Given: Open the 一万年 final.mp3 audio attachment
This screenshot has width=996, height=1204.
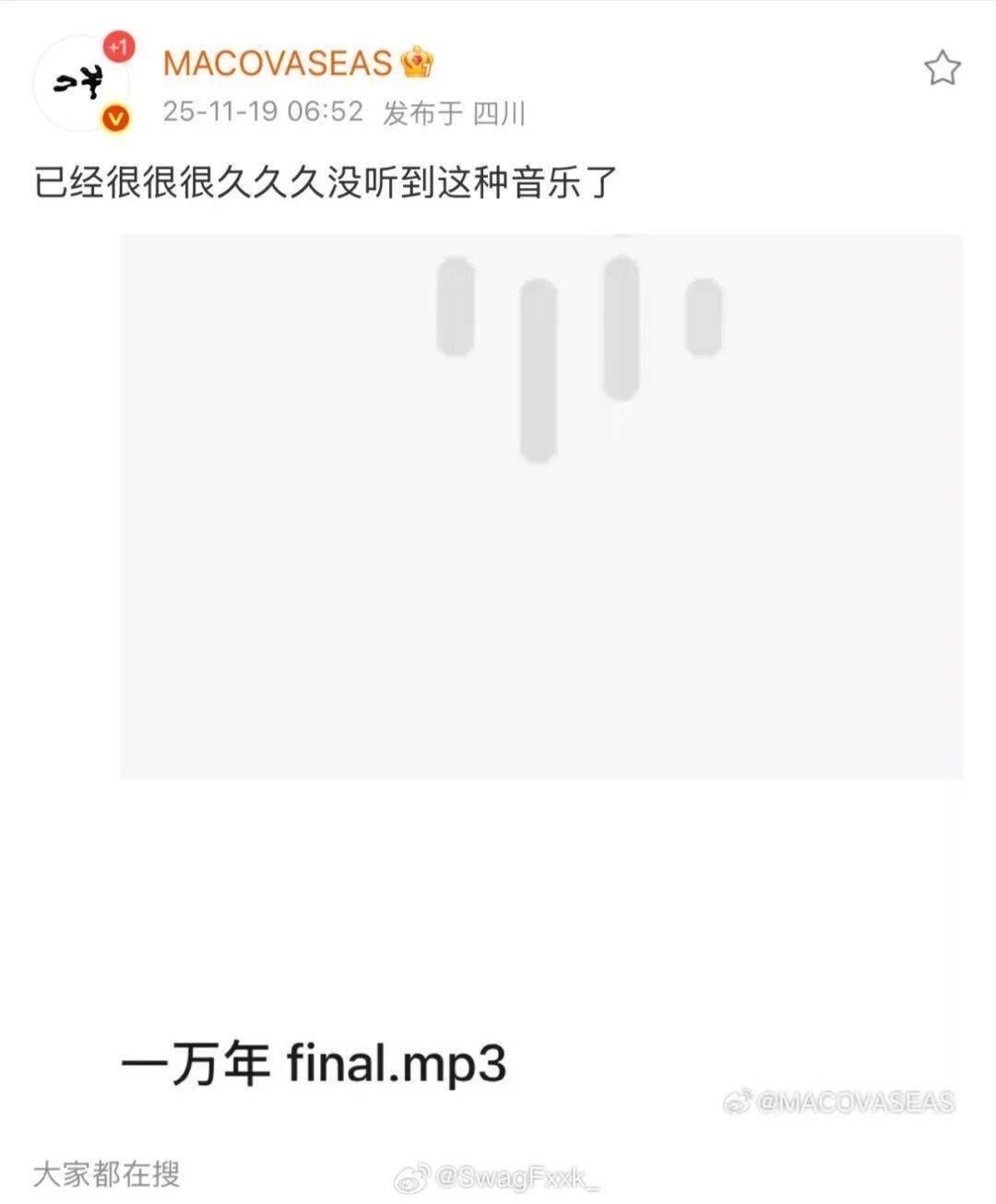Looking at the screenshot, I should click(x=540, y=507).
